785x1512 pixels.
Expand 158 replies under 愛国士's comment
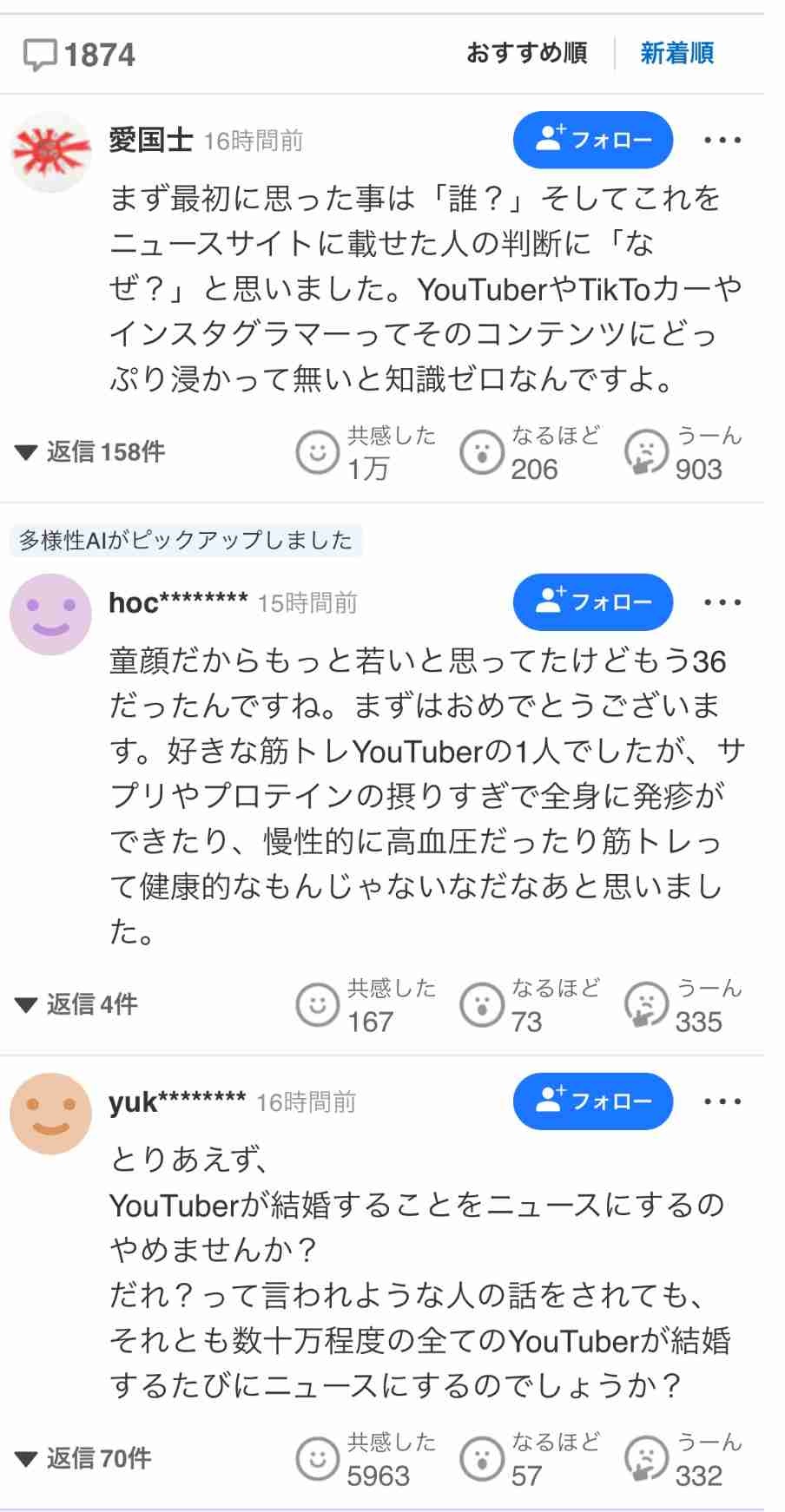[x=90, y=452]
